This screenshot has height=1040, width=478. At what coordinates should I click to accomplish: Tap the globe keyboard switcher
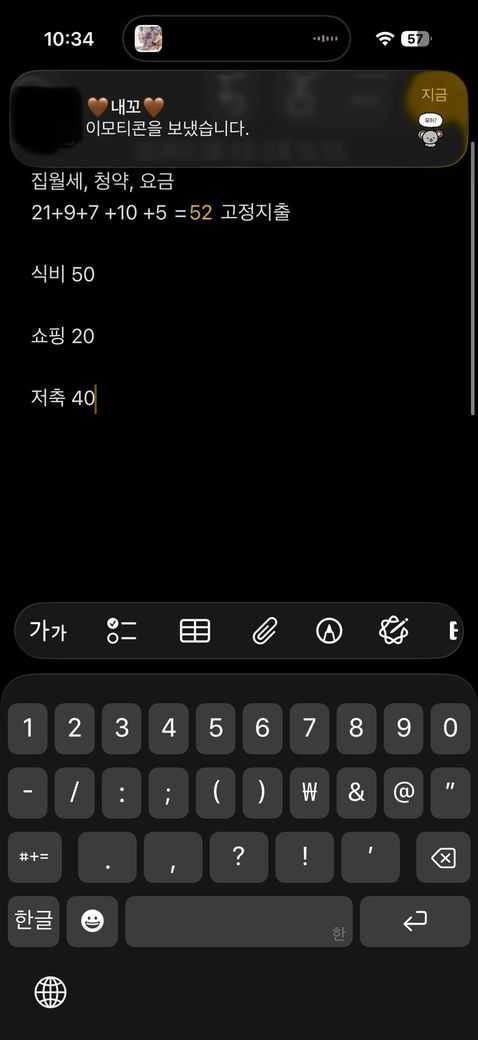pos(50,993)
